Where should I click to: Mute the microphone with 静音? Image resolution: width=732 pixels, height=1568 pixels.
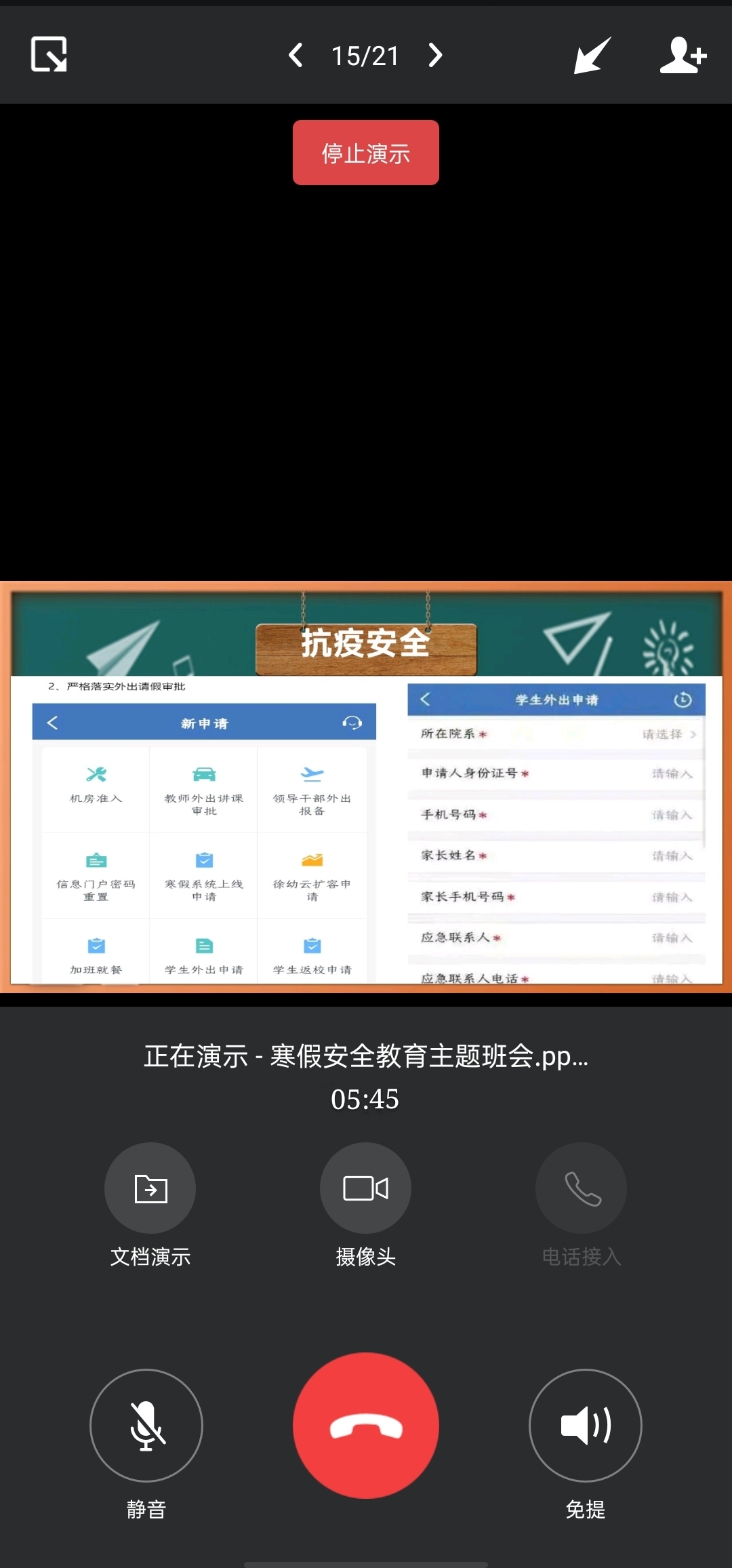(146, 1425)
